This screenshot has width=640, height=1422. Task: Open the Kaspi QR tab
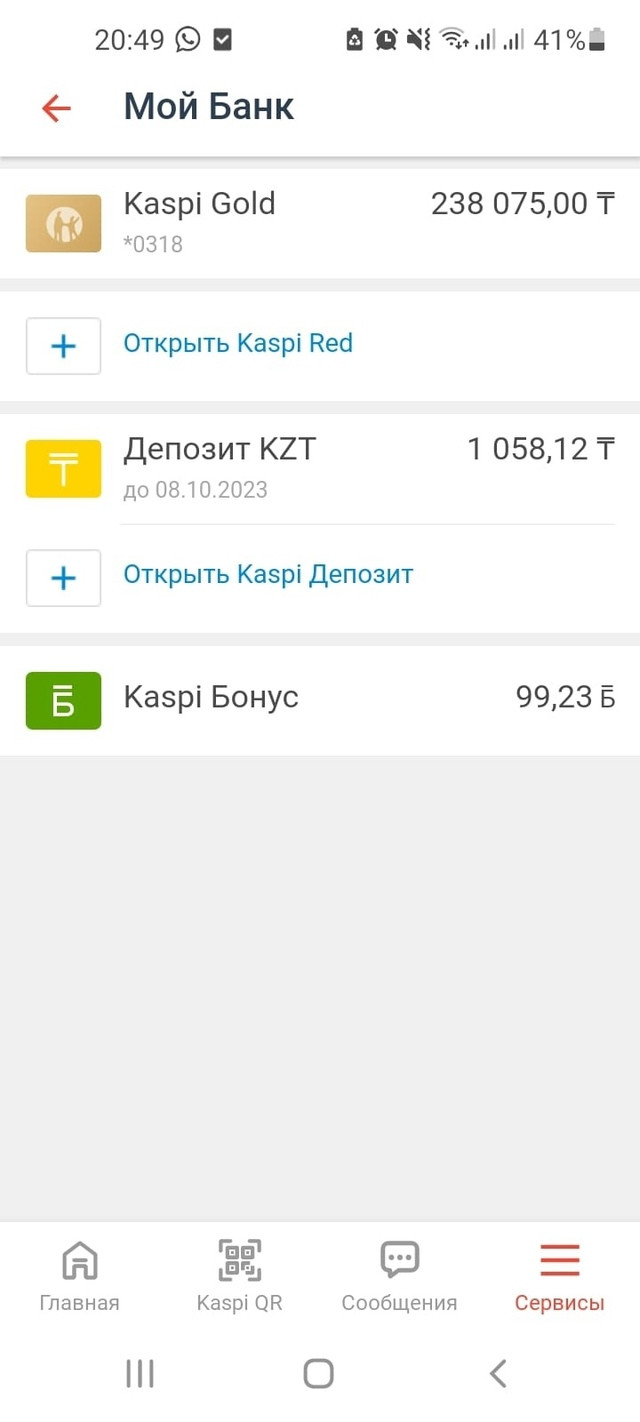[240, 1276]
